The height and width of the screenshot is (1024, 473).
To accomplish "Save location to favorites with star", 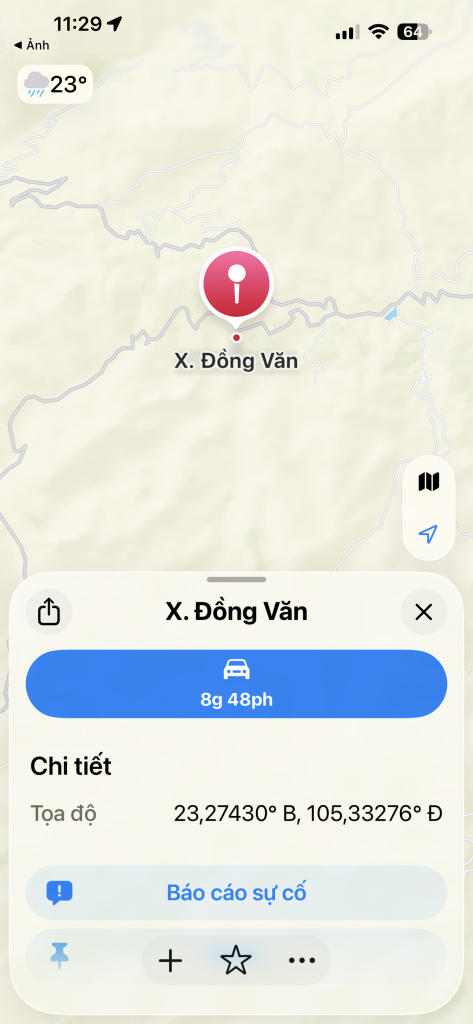I will [236, 961].
